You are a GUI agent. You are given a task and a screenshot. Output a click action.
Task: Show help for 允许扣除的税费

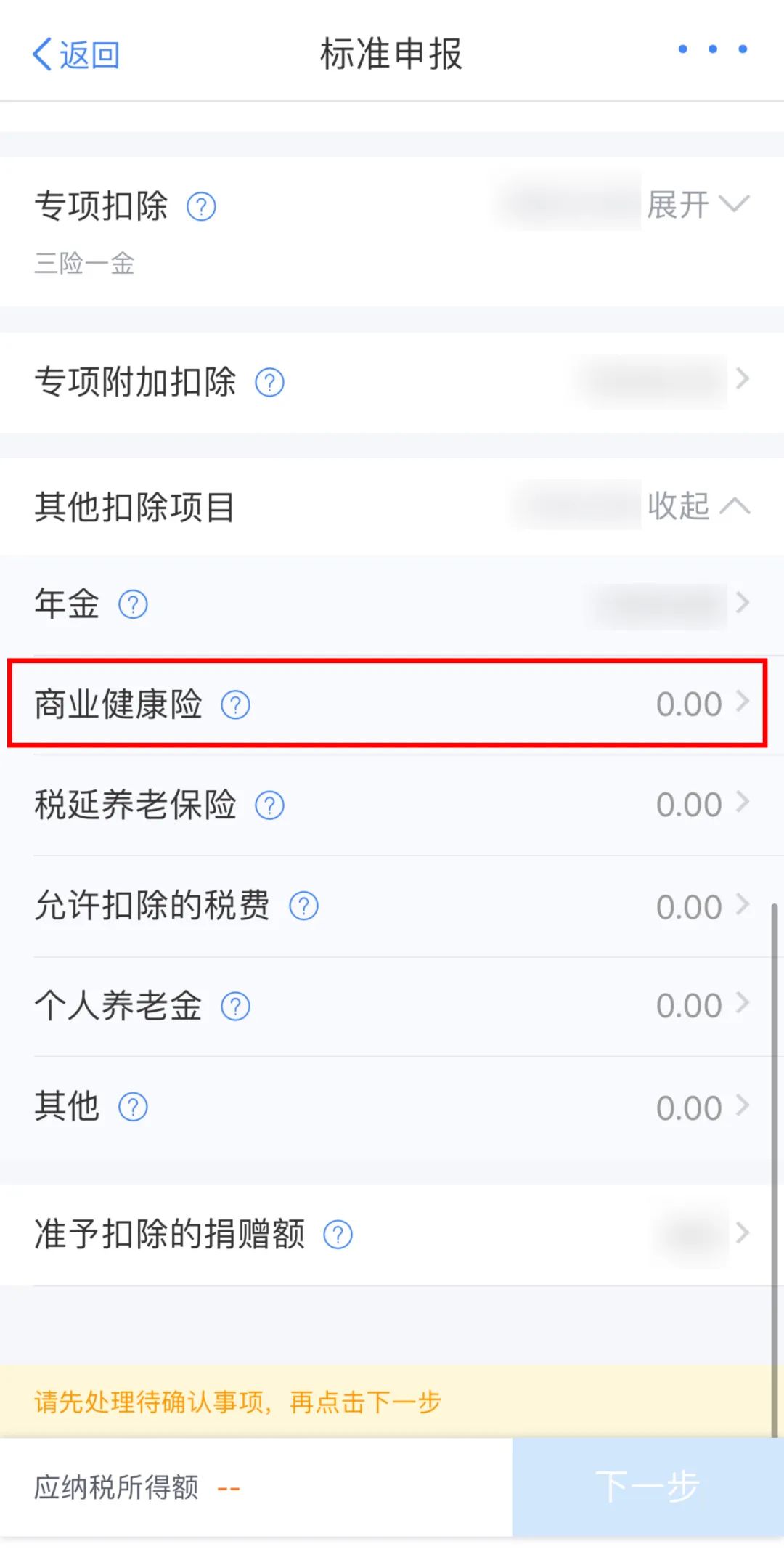303,906
